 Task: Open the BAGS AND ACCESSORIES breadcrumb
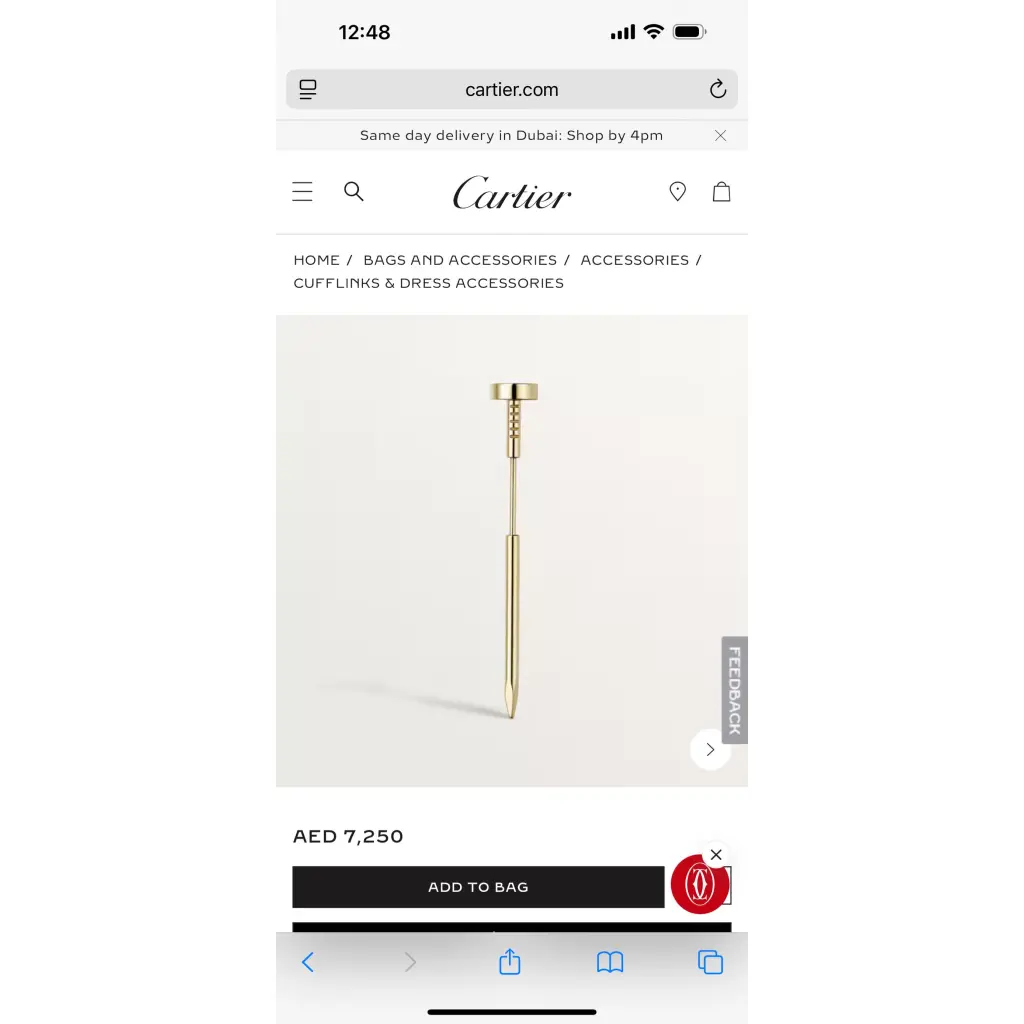pos(460,260)
